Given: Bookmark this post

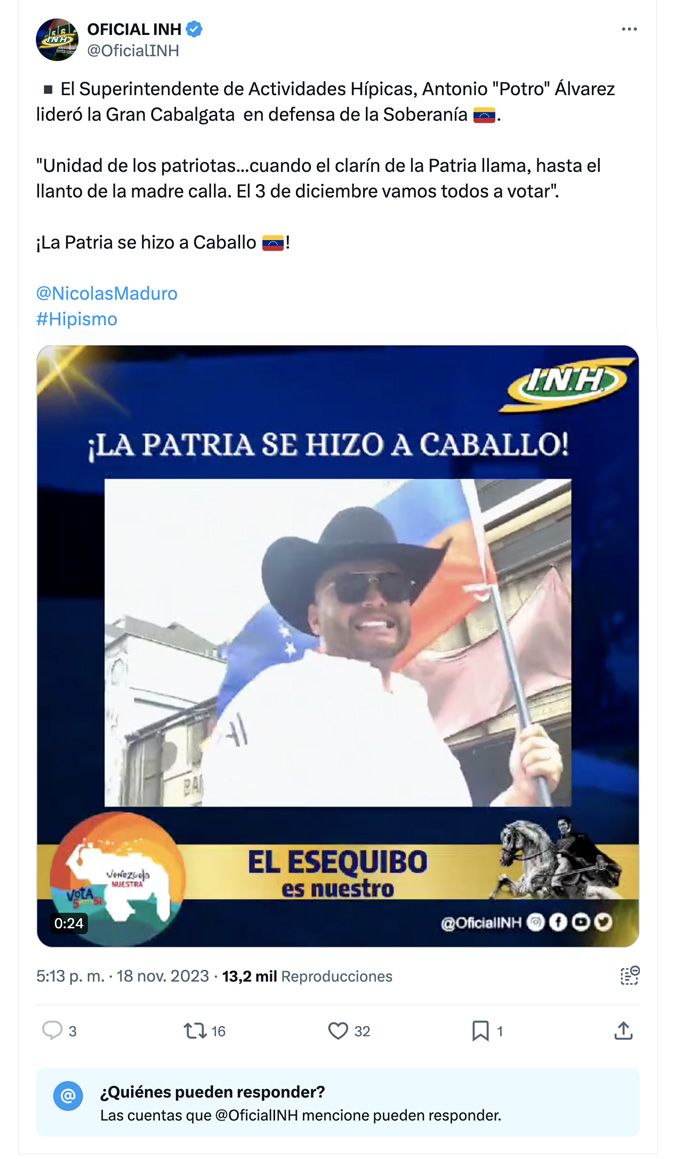Looking at the screenshot, I should click(x=480, y=1030).
